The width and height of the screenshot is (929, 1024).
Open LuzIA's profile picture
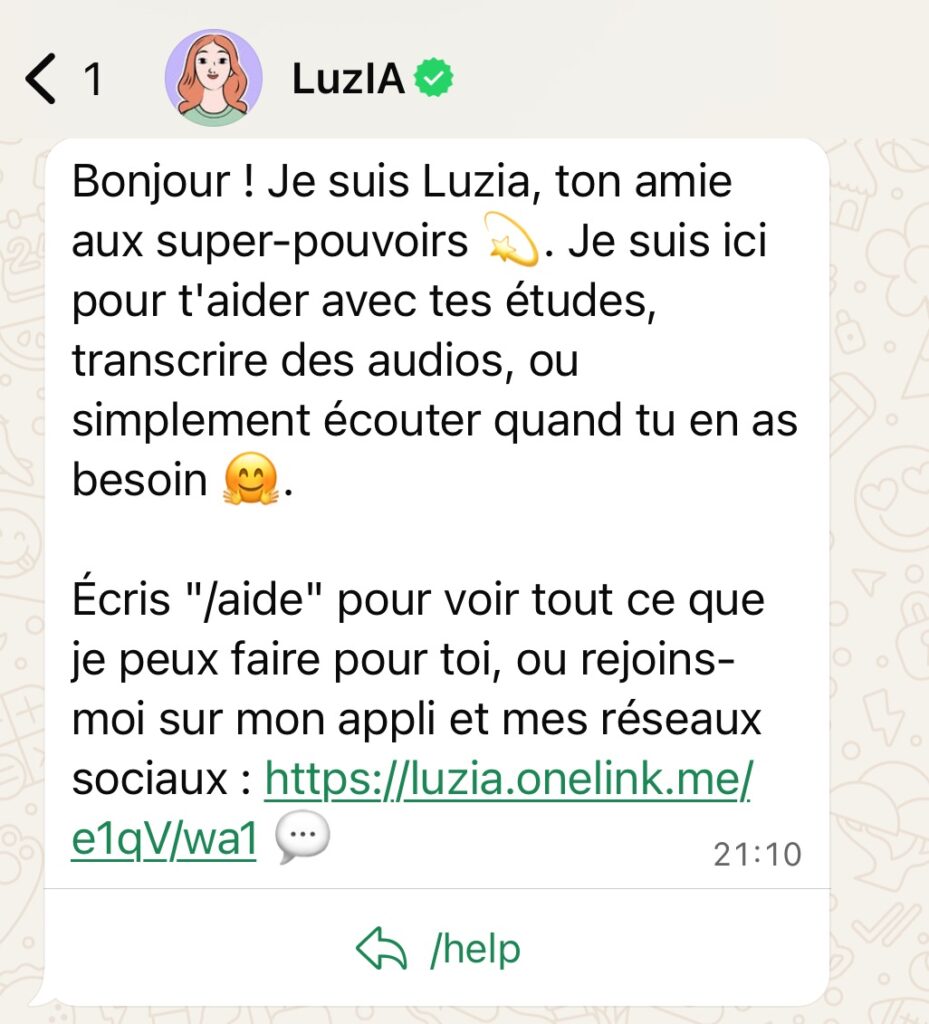(x=213, y=78)
